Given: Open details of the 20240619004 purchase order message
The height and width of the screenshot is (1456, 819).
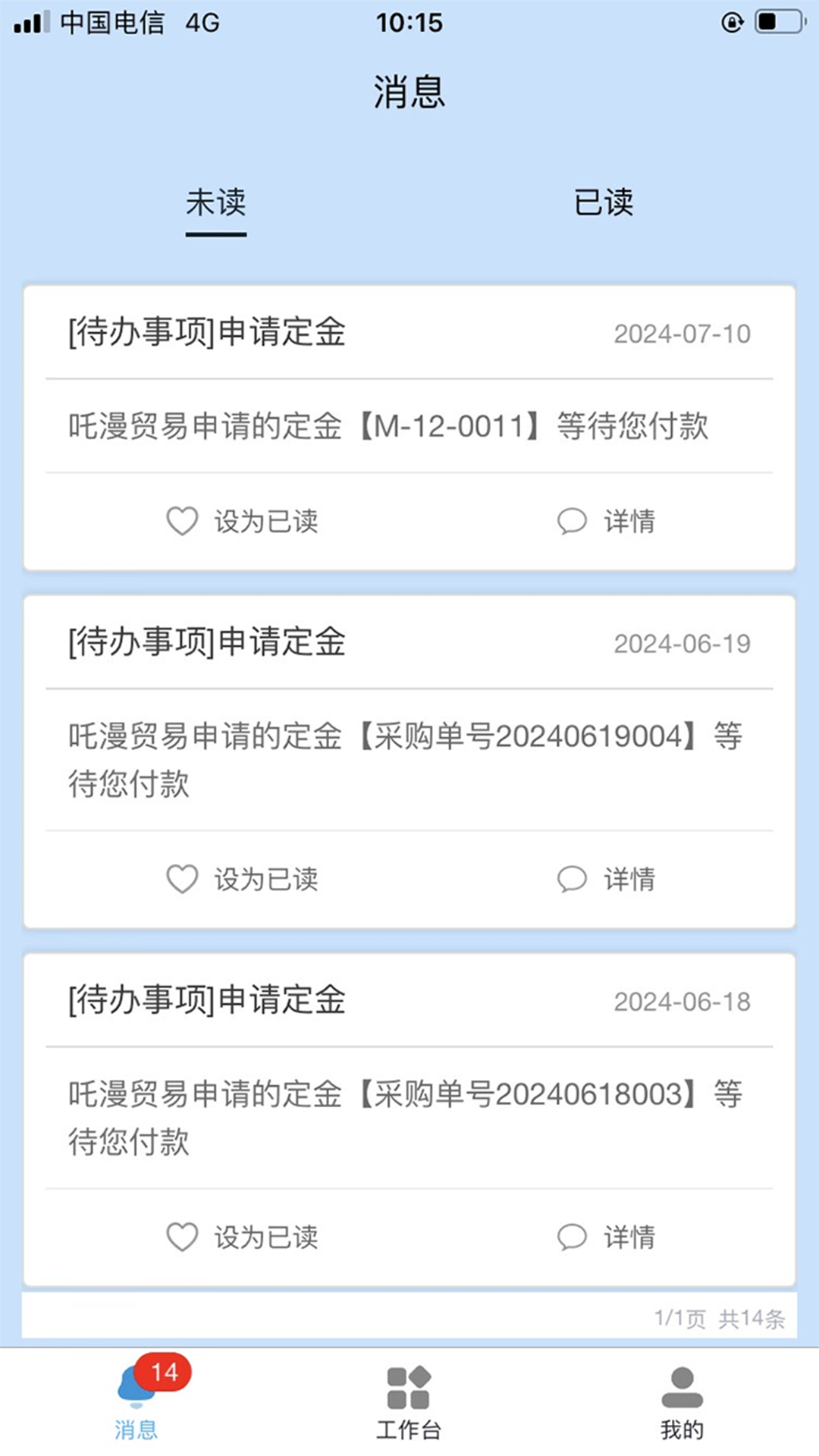Looking at the screenshot, I should (x=628, y=880).
